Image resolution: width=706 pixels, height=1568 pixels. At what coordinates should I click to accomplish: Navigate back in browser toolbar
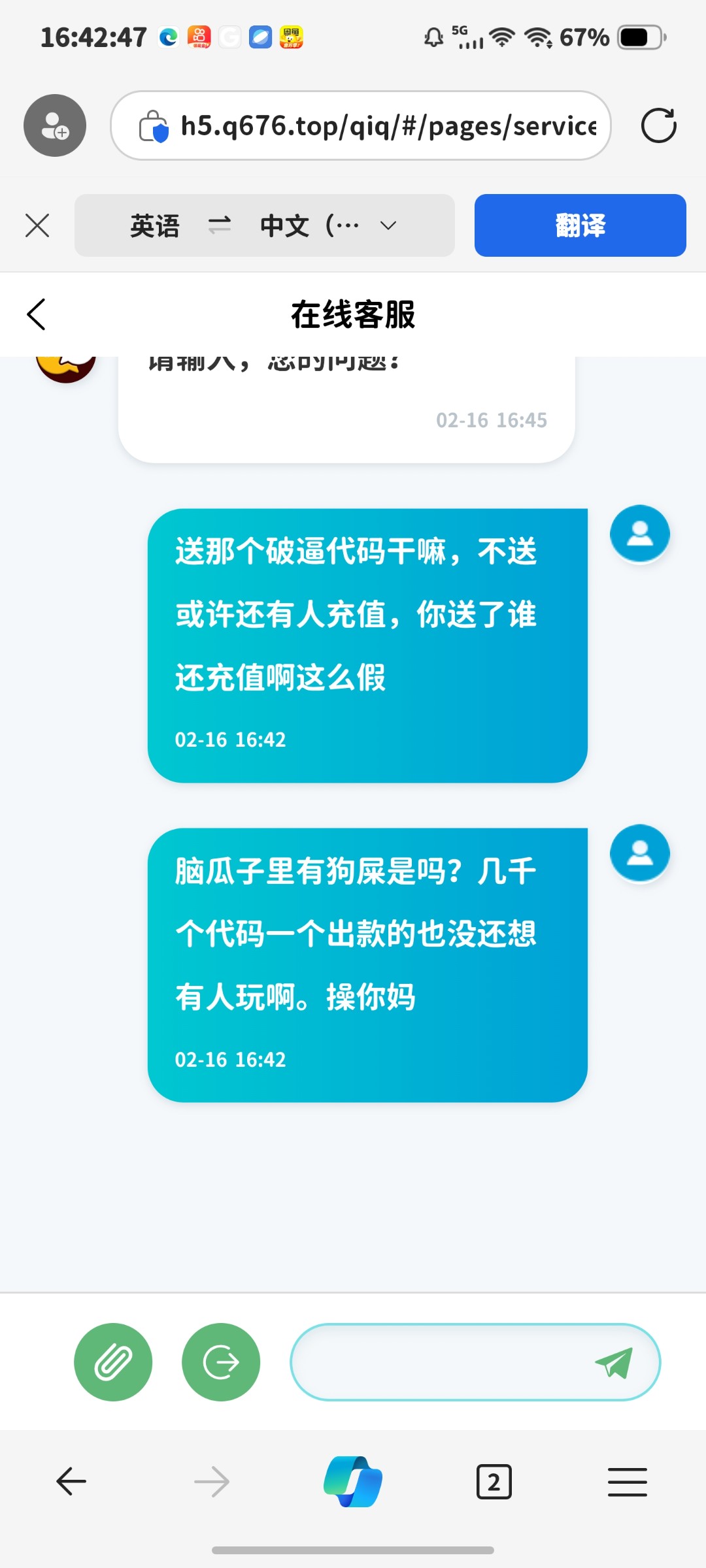(71, 1482)
